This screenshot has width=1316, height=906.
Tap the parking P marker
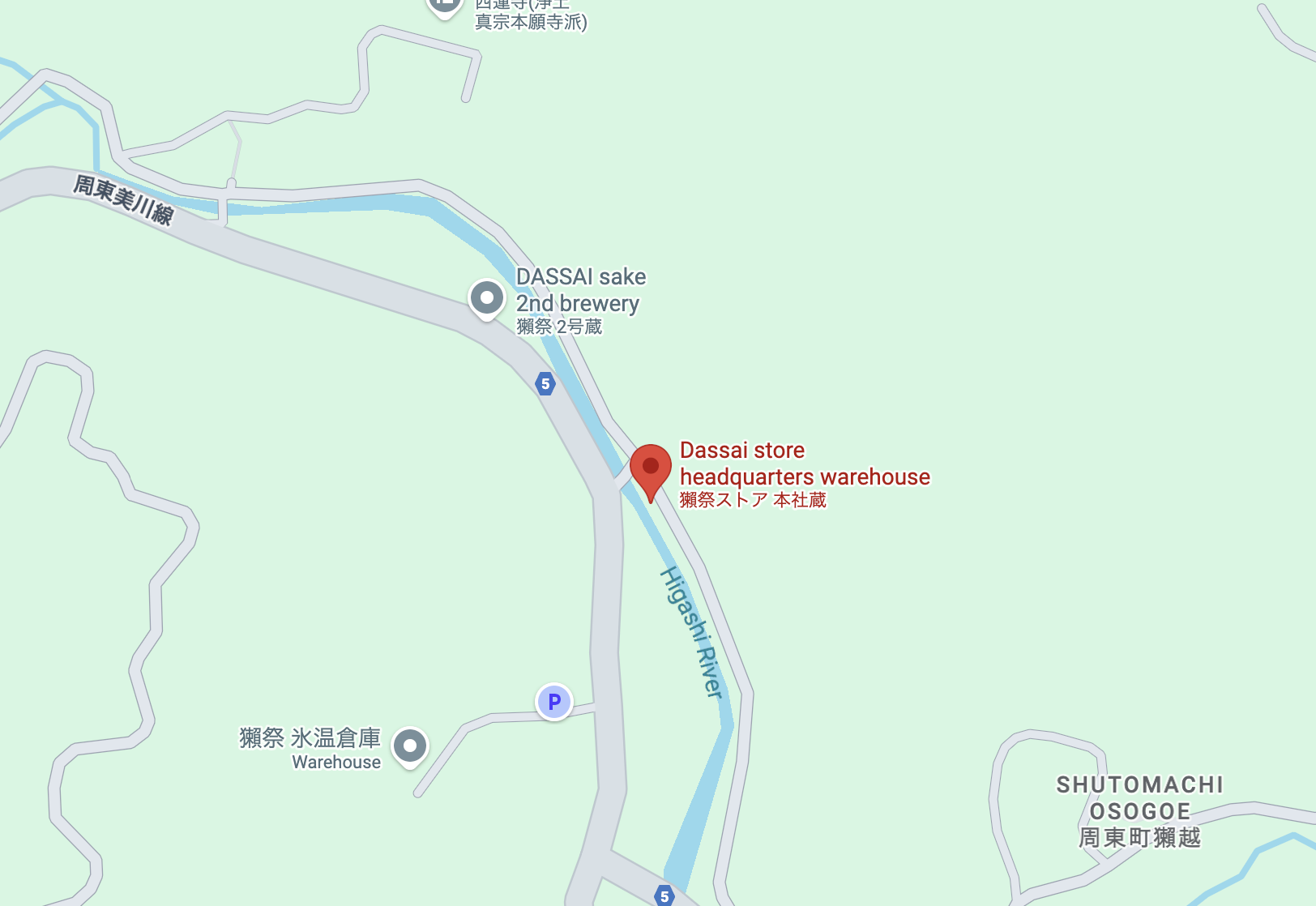point(554,702)
